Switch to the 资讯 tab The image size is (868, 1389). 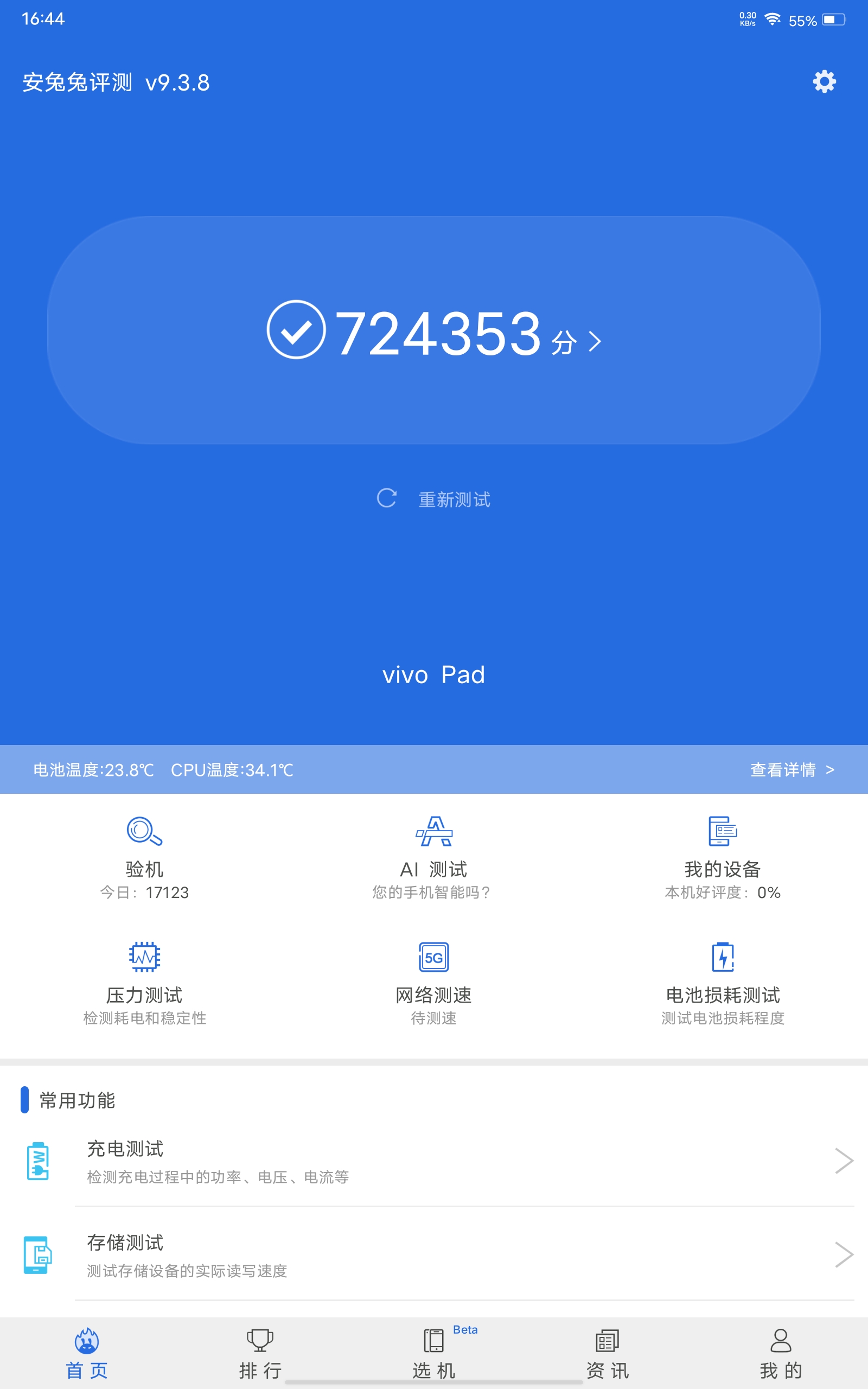[x=608, y=1354]
